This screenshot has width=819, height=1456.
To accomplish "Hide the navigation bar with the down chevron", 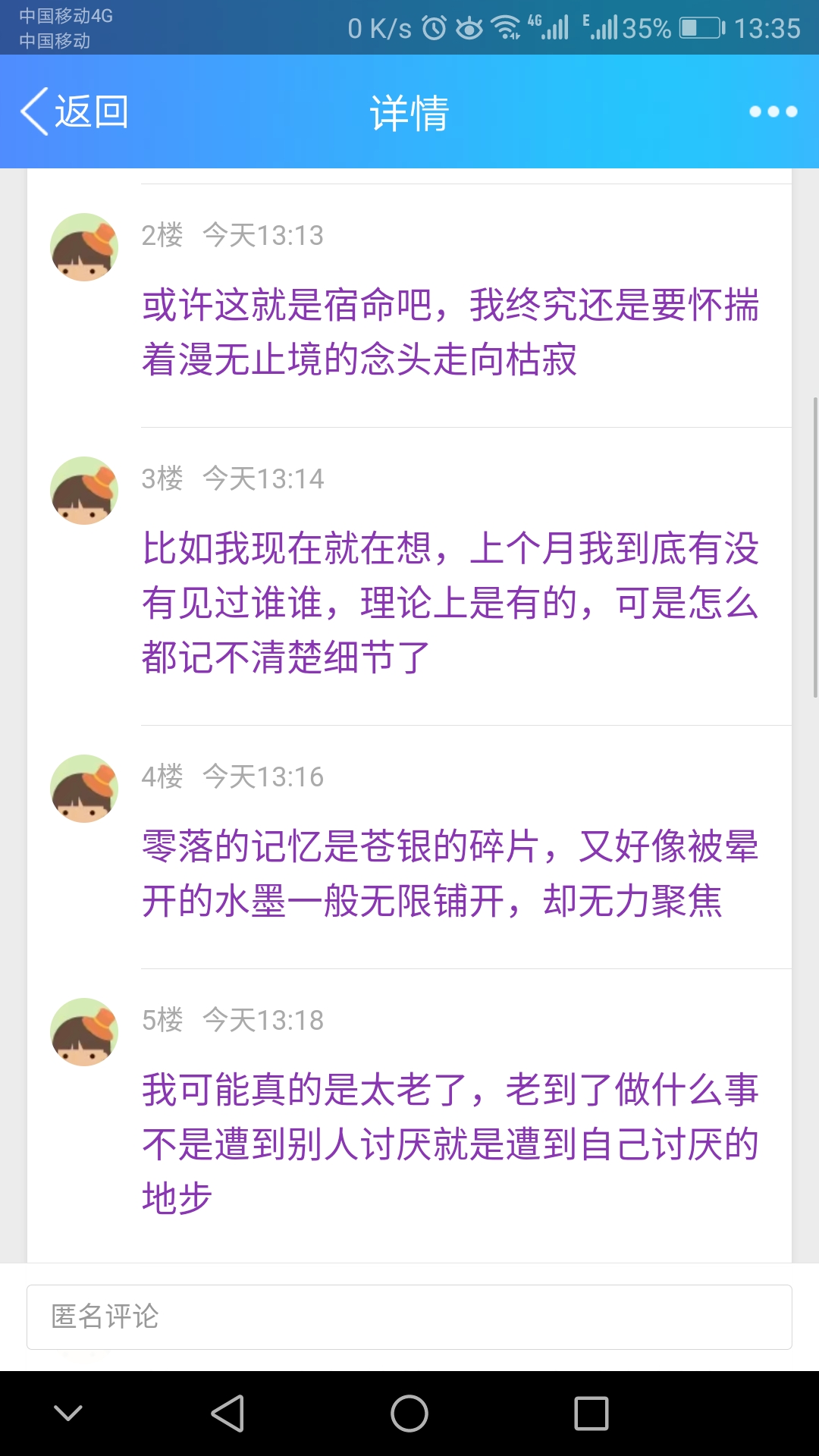I will point(68,1414).
